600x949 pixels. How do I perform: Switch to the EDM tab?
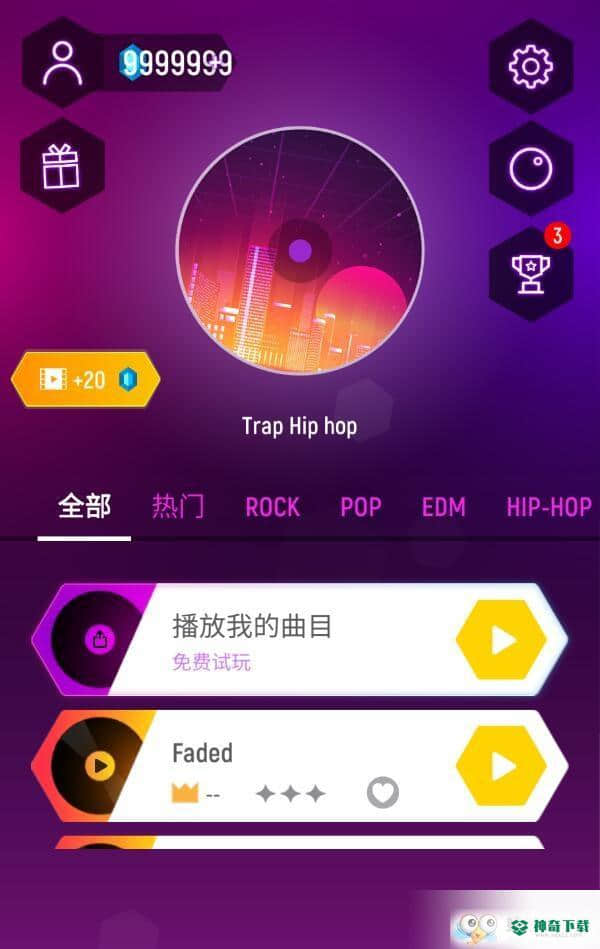coord(443,508)
